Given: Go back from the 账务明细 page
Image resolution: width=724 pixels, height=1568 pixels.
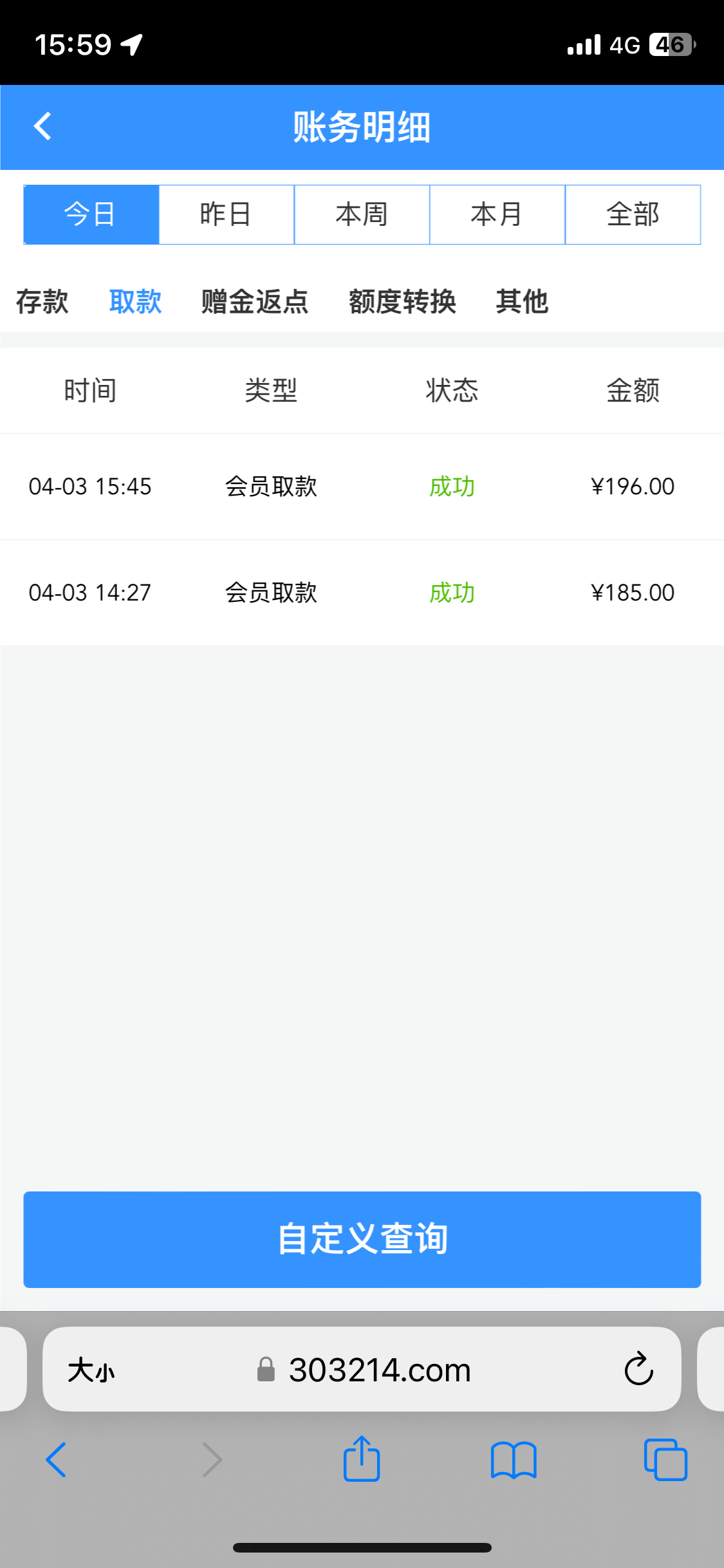Looking at the screenshot, I should [x=42, y=126].
